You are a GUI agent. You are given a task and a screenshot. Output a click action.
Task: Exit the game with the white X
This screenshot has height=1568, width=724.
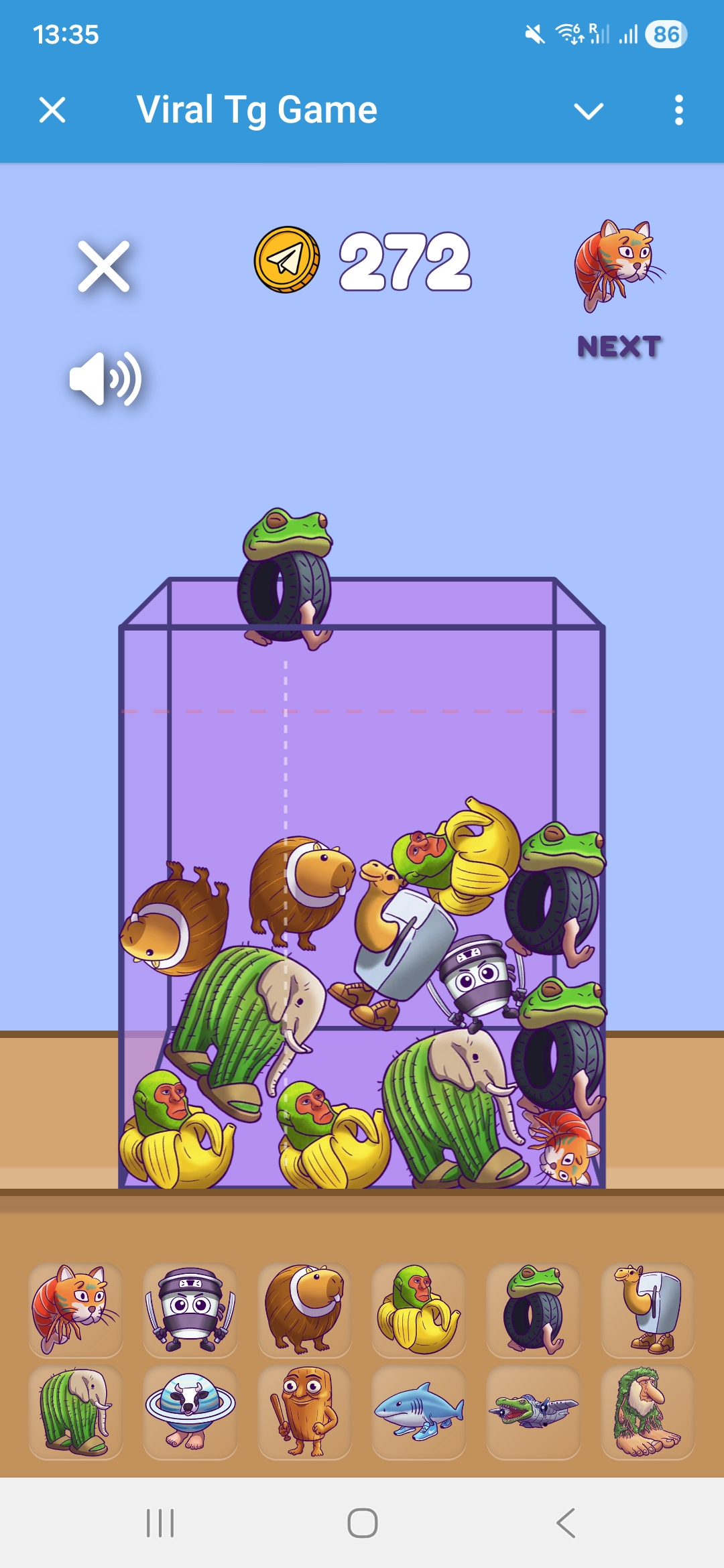[104, 267]
